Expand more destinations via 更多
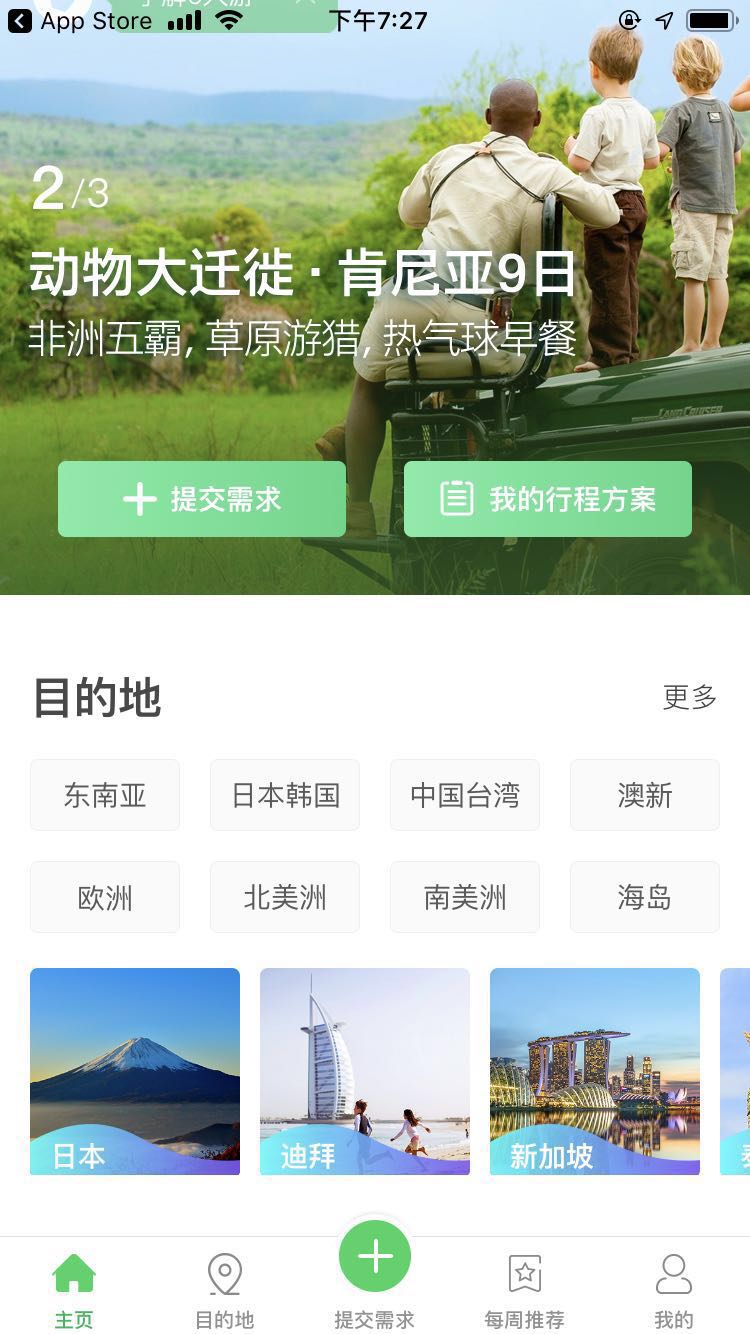Viewport: 750px width, 1334px height. (x=689, y=699)
